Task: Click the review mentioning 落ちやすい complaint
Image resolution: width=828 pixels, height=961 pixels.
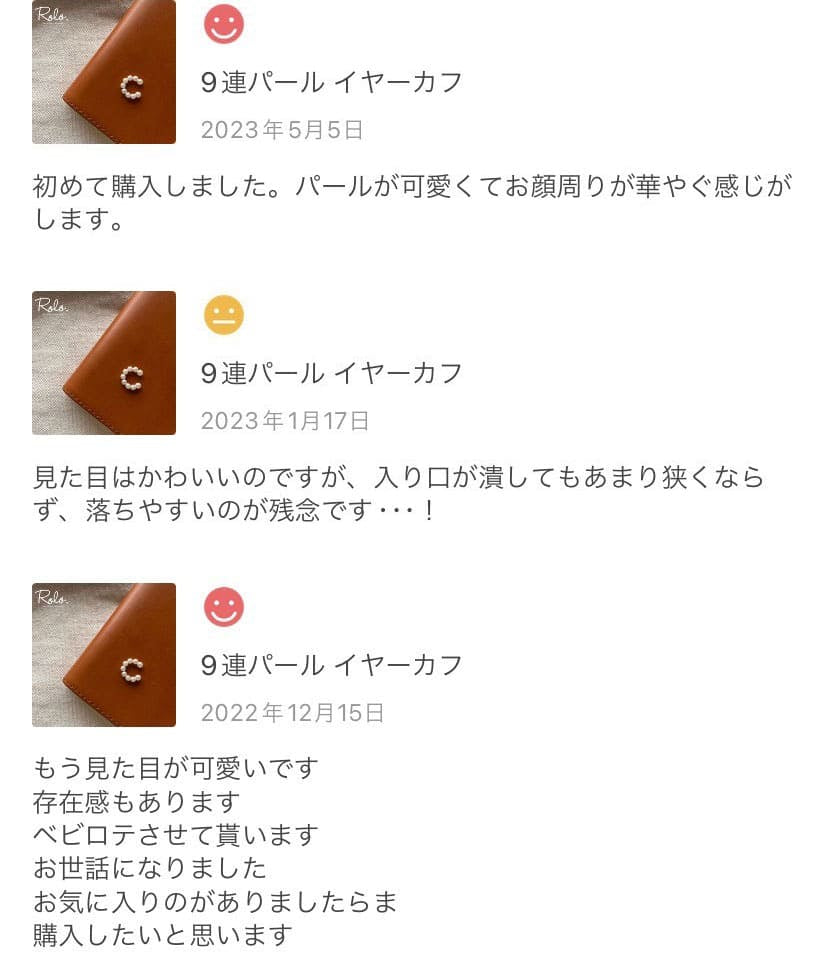Action: [x=400, y=488]
